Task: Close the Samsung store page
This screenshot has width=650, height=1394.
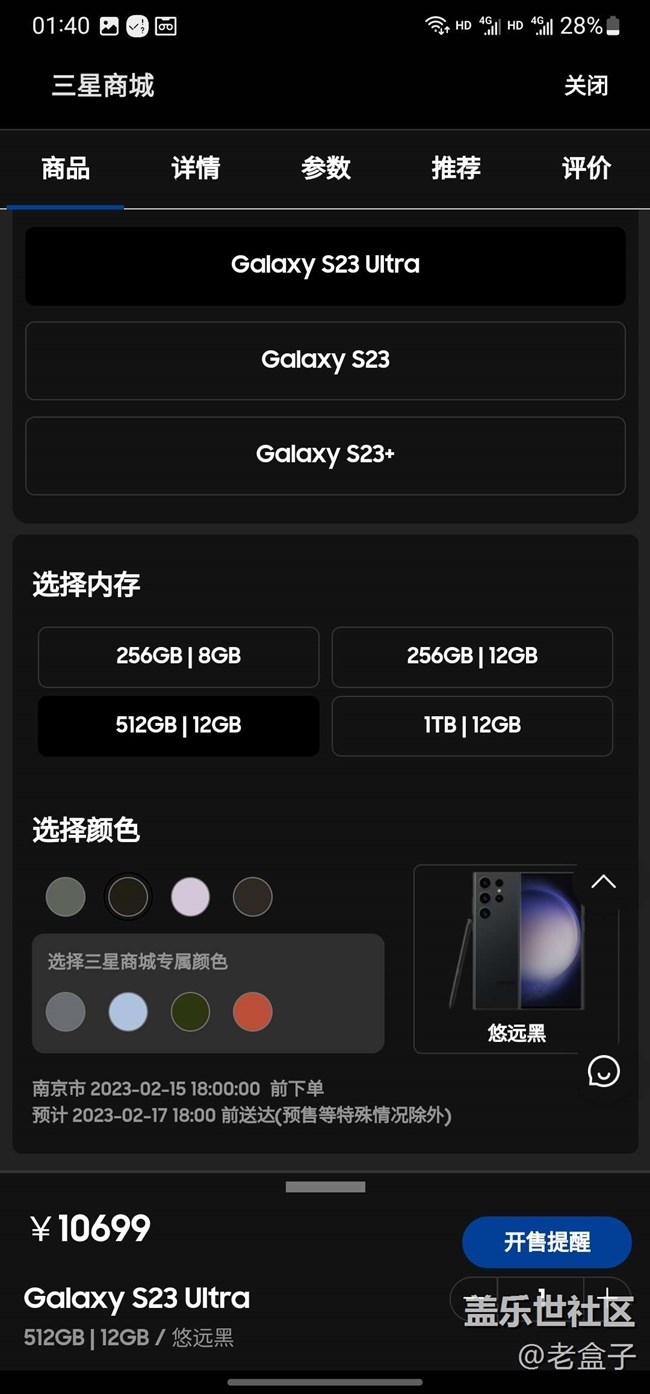Action: [x=585, y=86]
